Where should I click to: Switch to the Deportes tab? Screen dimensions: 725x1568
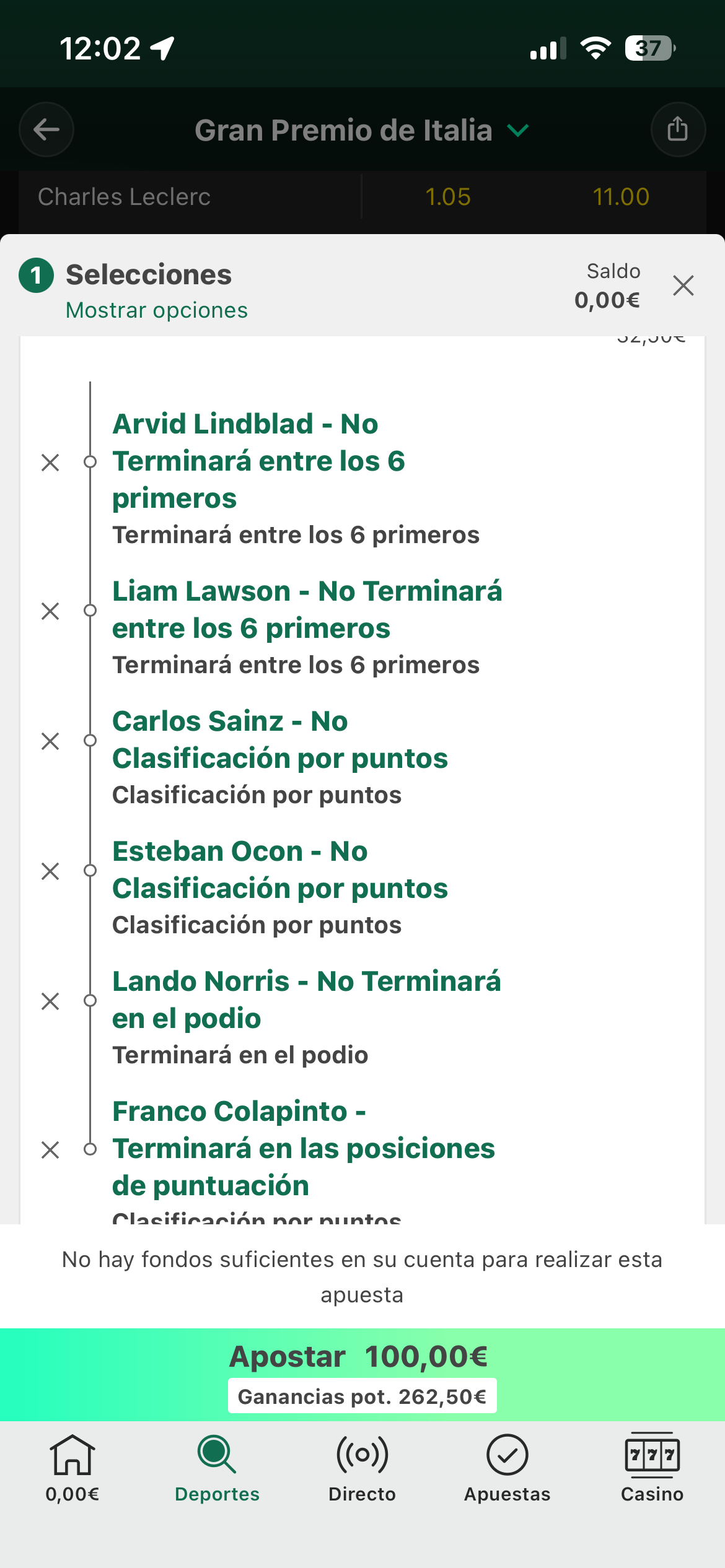coord(217,1468)
